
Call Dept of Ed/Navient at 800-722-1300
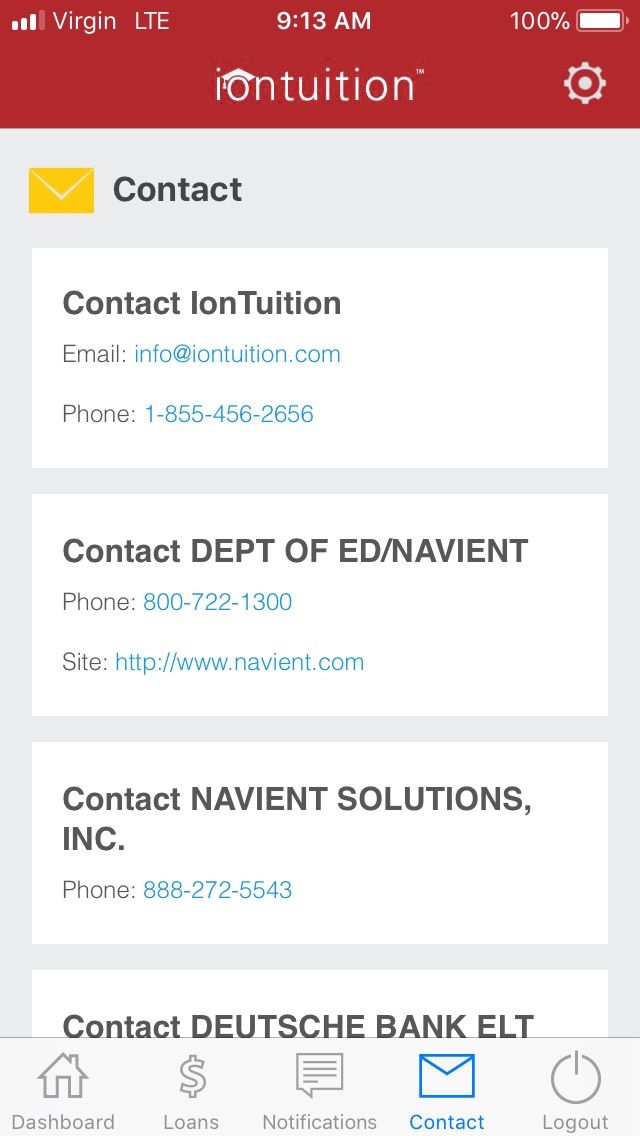[x=217, y=602]
